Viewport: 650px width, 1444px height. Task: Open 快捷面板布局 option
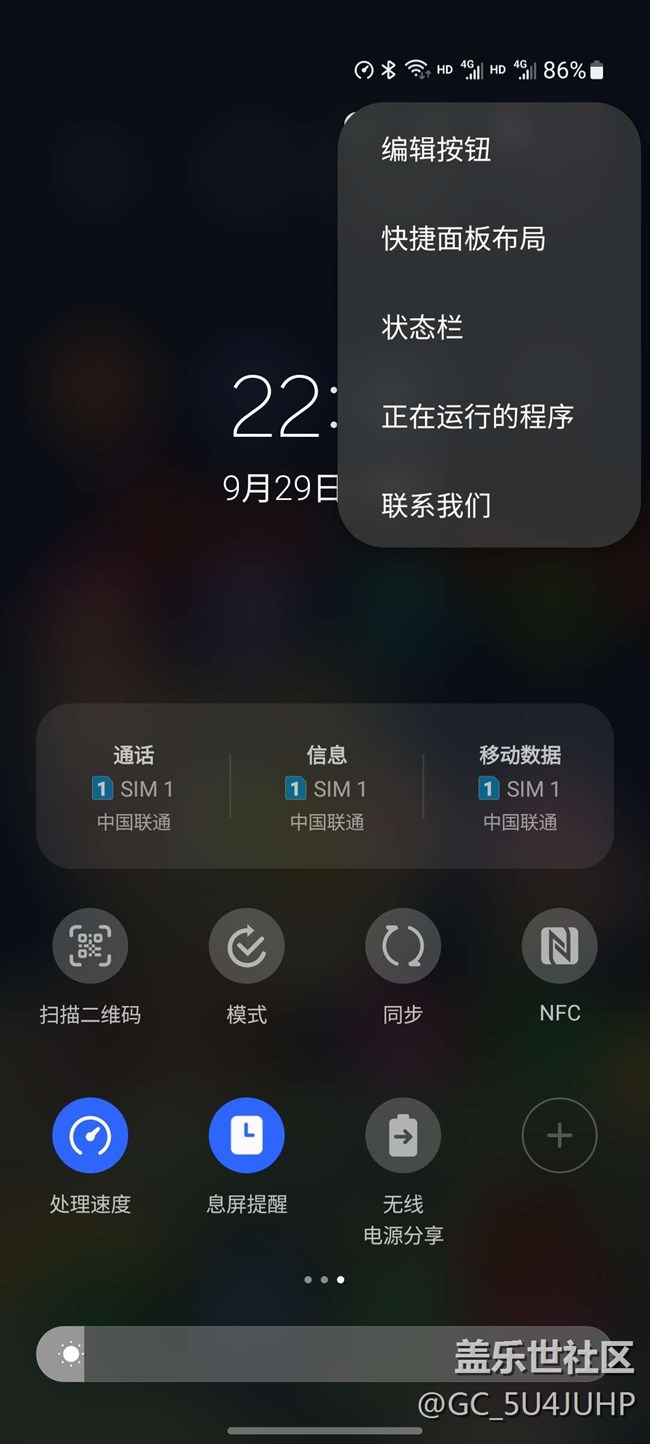coord(488,238)
